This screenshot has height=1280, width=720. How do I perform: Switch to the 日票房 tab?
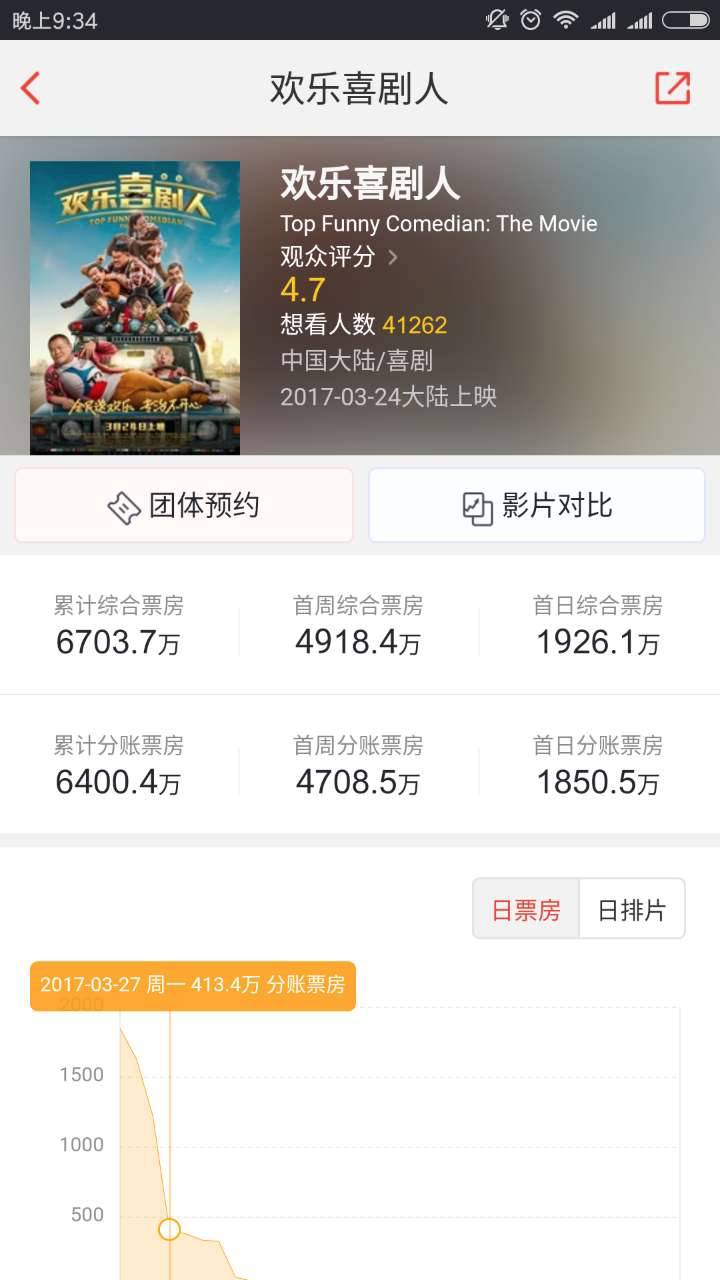tap(526, 910)
